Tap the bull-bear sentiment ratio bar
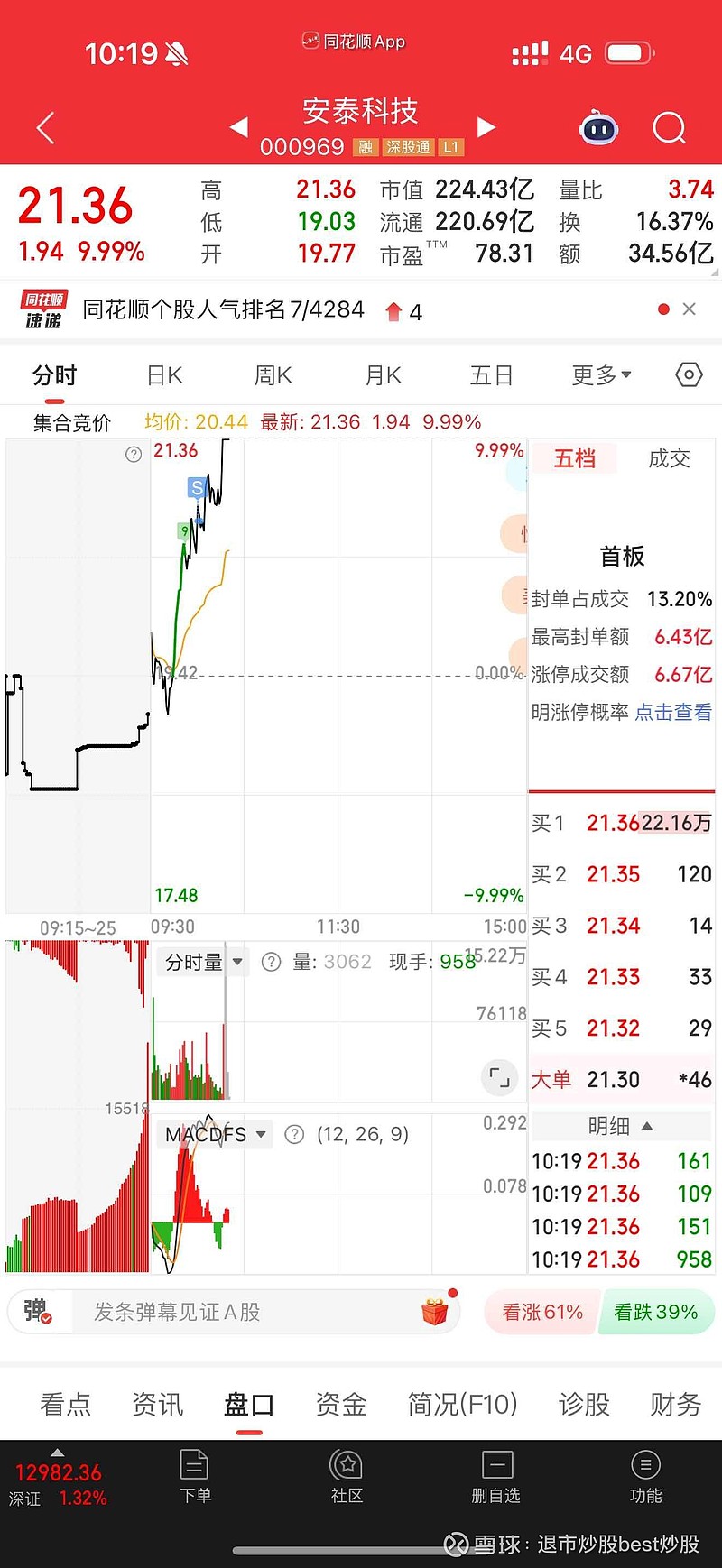Screen dimensions: 722x1568 (598, 1313)
